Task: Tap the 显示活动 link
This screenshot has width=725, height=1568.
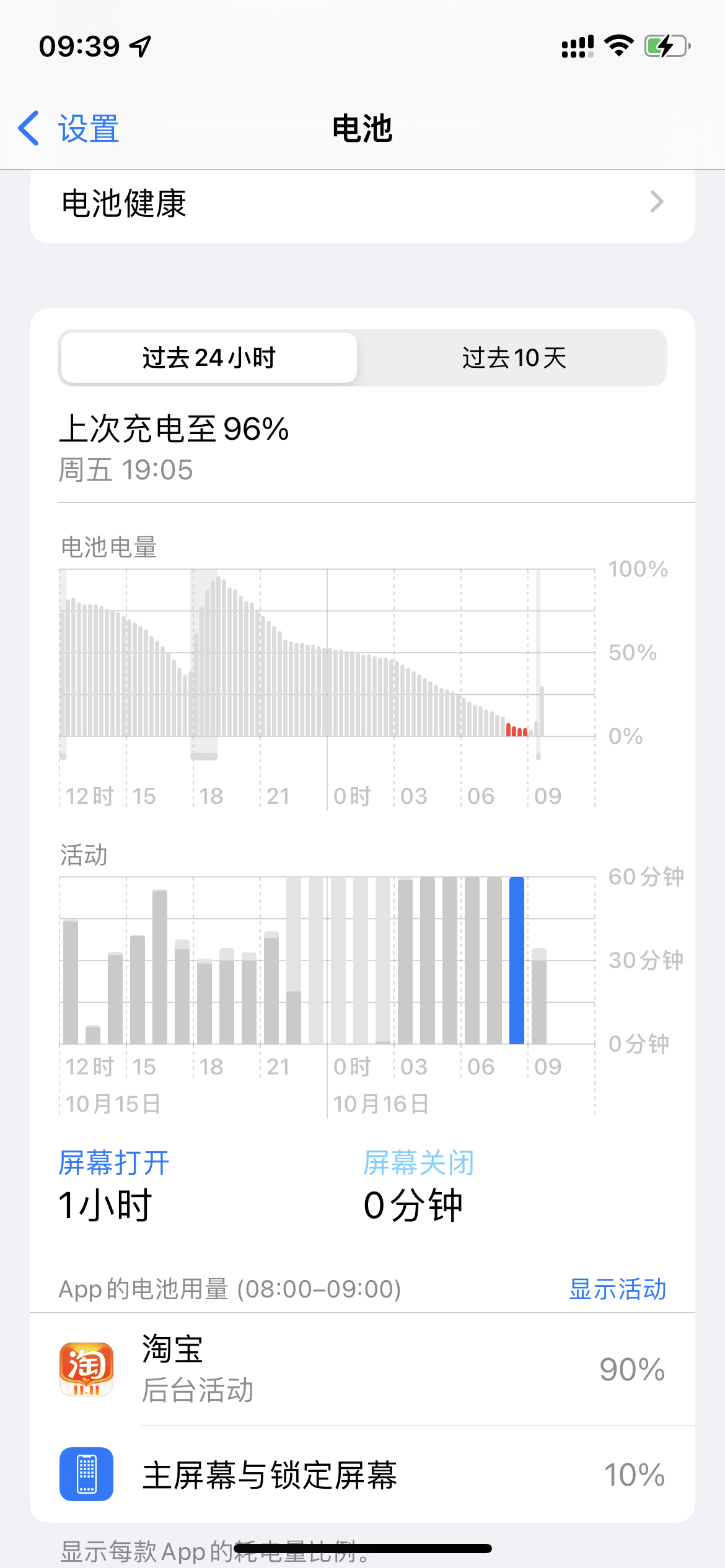Action: point(617,1289)
